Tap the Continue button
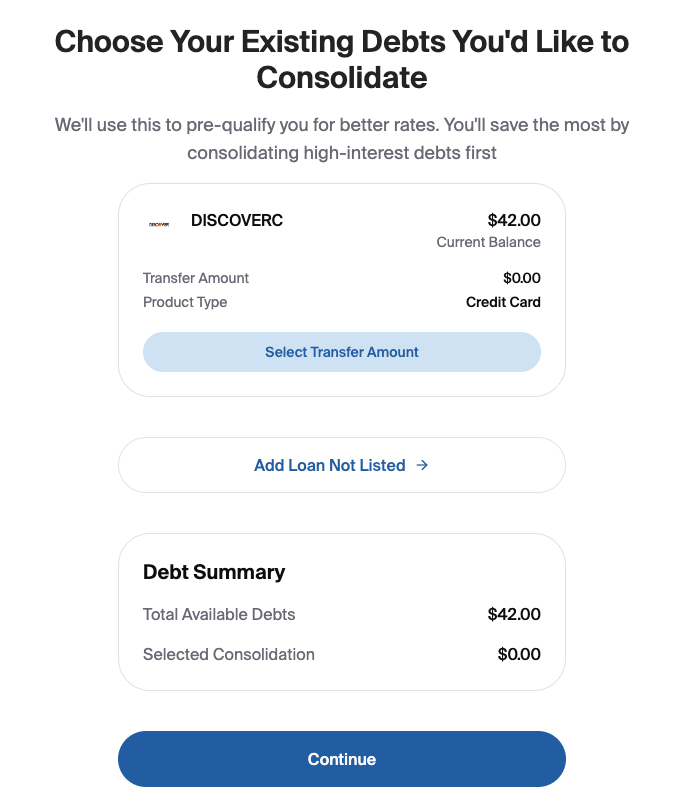 pyautogui.click(x=341, y=759)
